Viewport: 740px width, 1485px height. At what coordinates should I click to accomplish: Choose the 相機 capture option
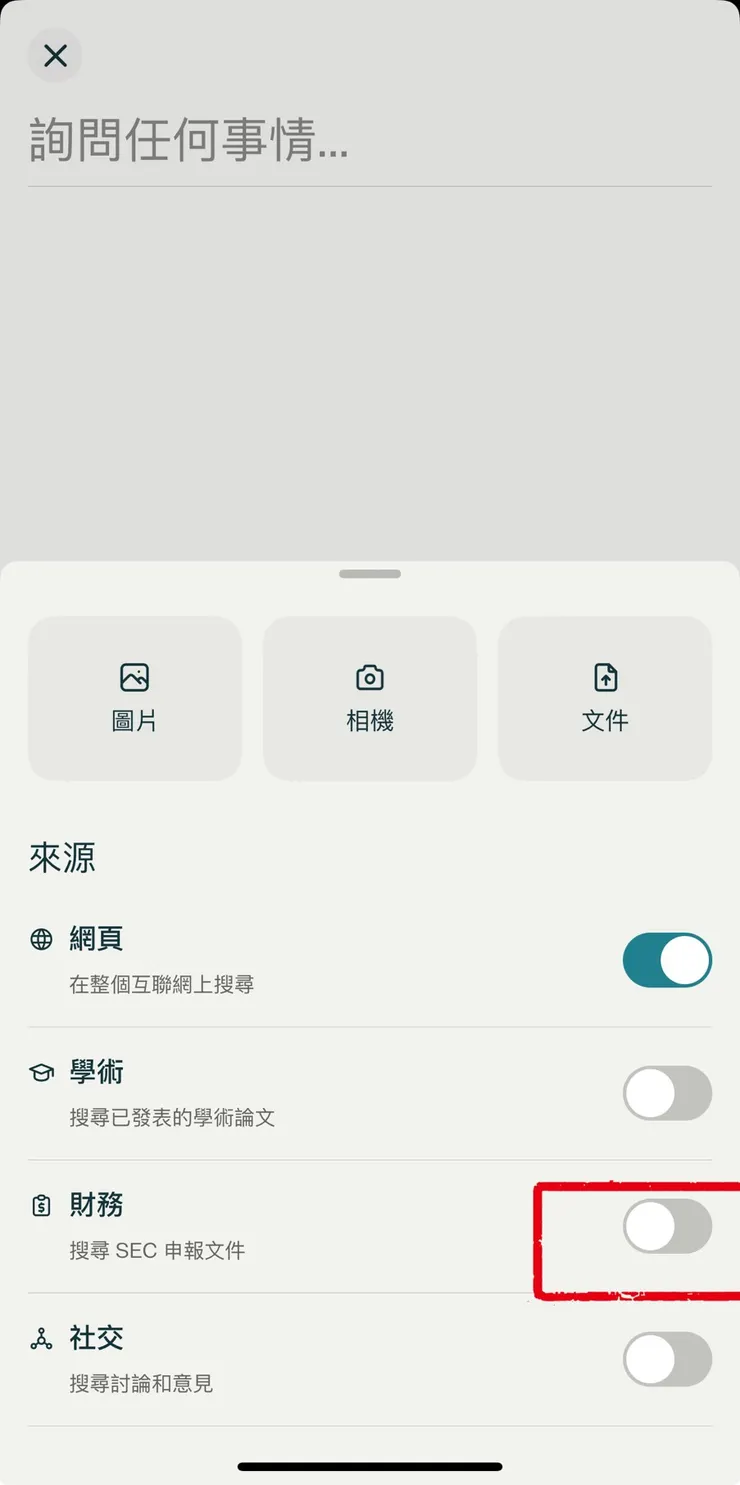point(369,698)
